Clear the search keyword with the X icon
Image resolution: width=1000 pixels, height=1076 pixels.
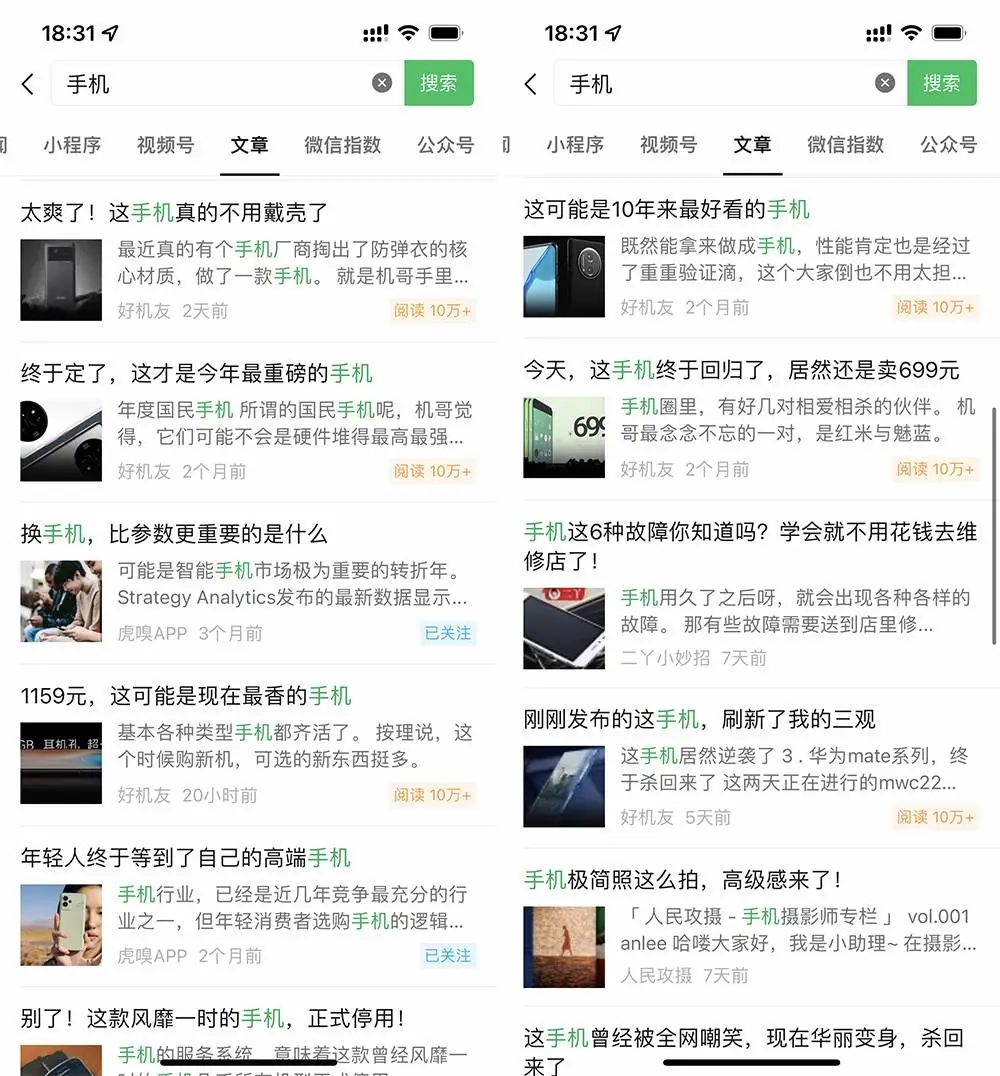(382, 83)
